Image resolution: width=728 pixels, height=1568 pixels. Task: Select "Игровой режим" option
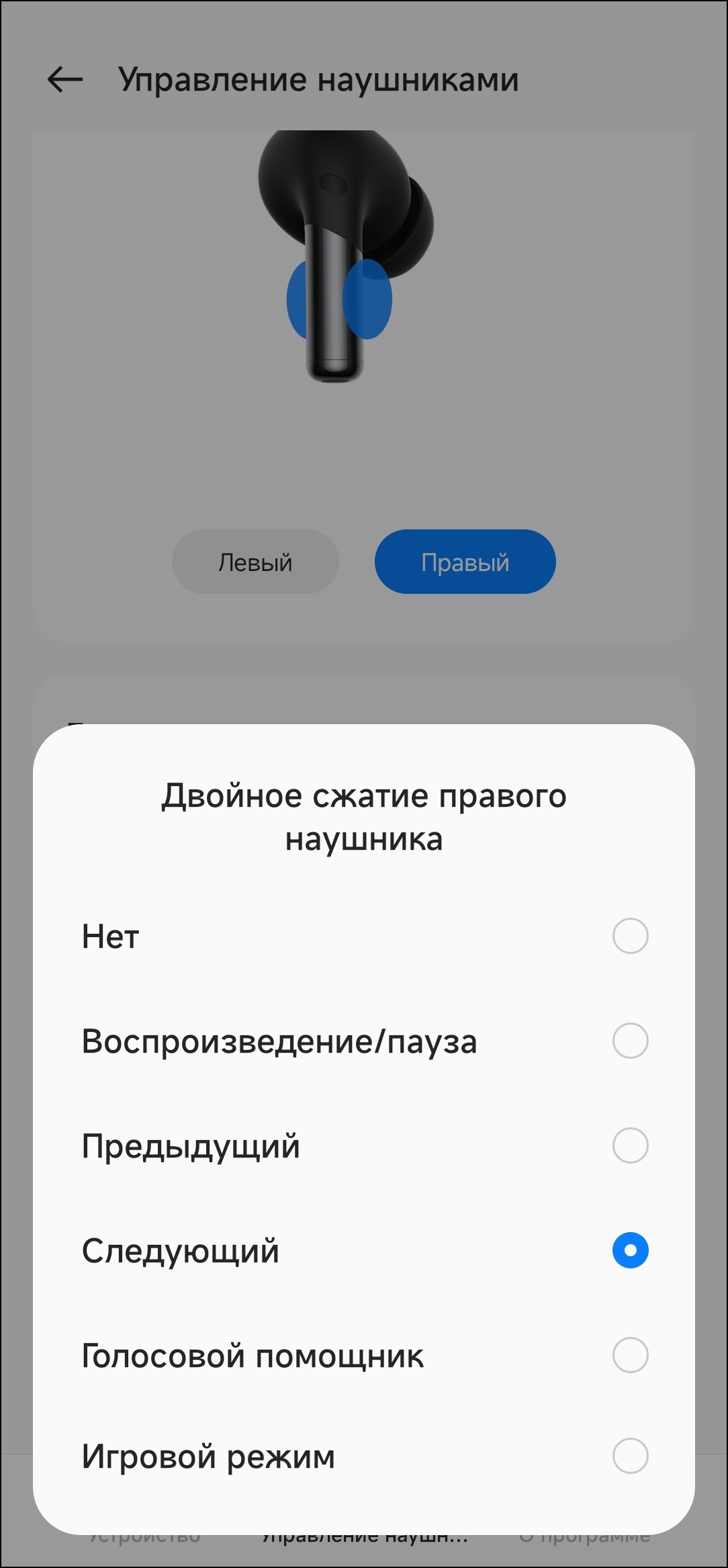coord(630,1456)
